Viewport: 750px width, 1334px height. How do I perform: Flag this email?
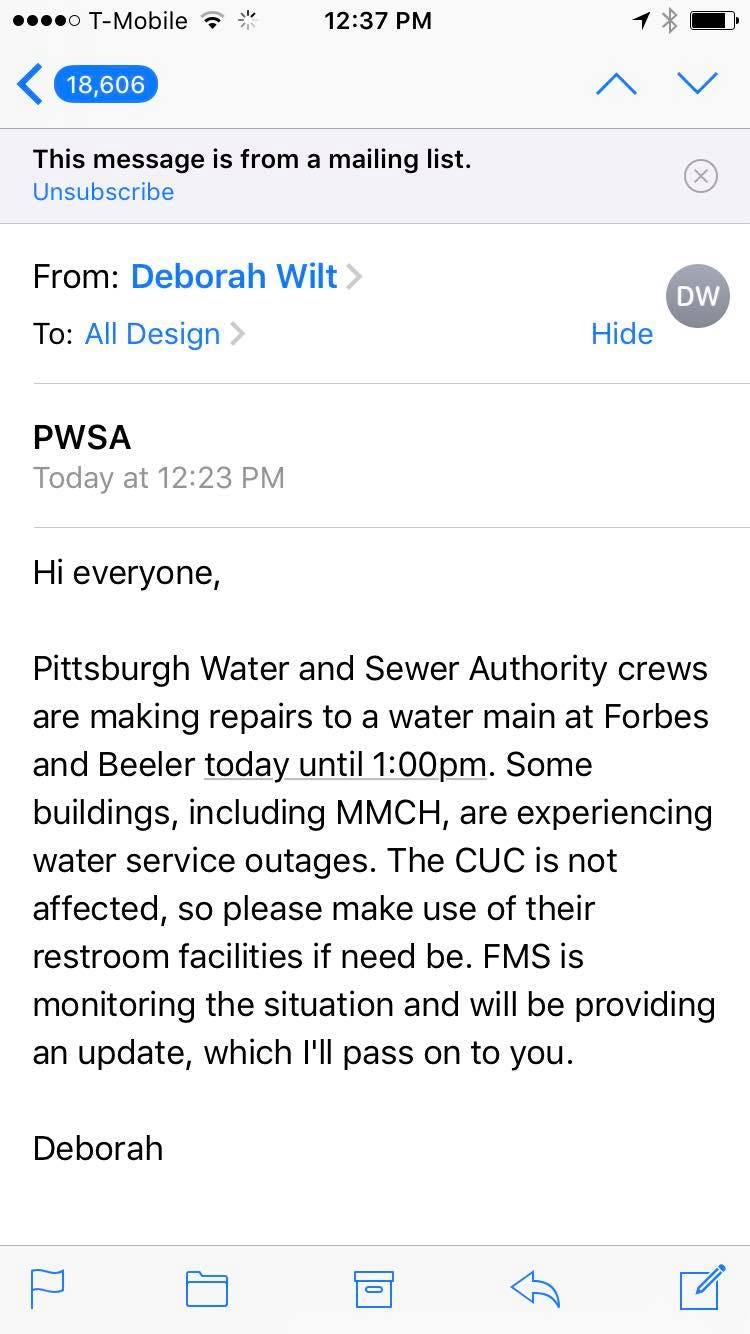(47, 1287)
